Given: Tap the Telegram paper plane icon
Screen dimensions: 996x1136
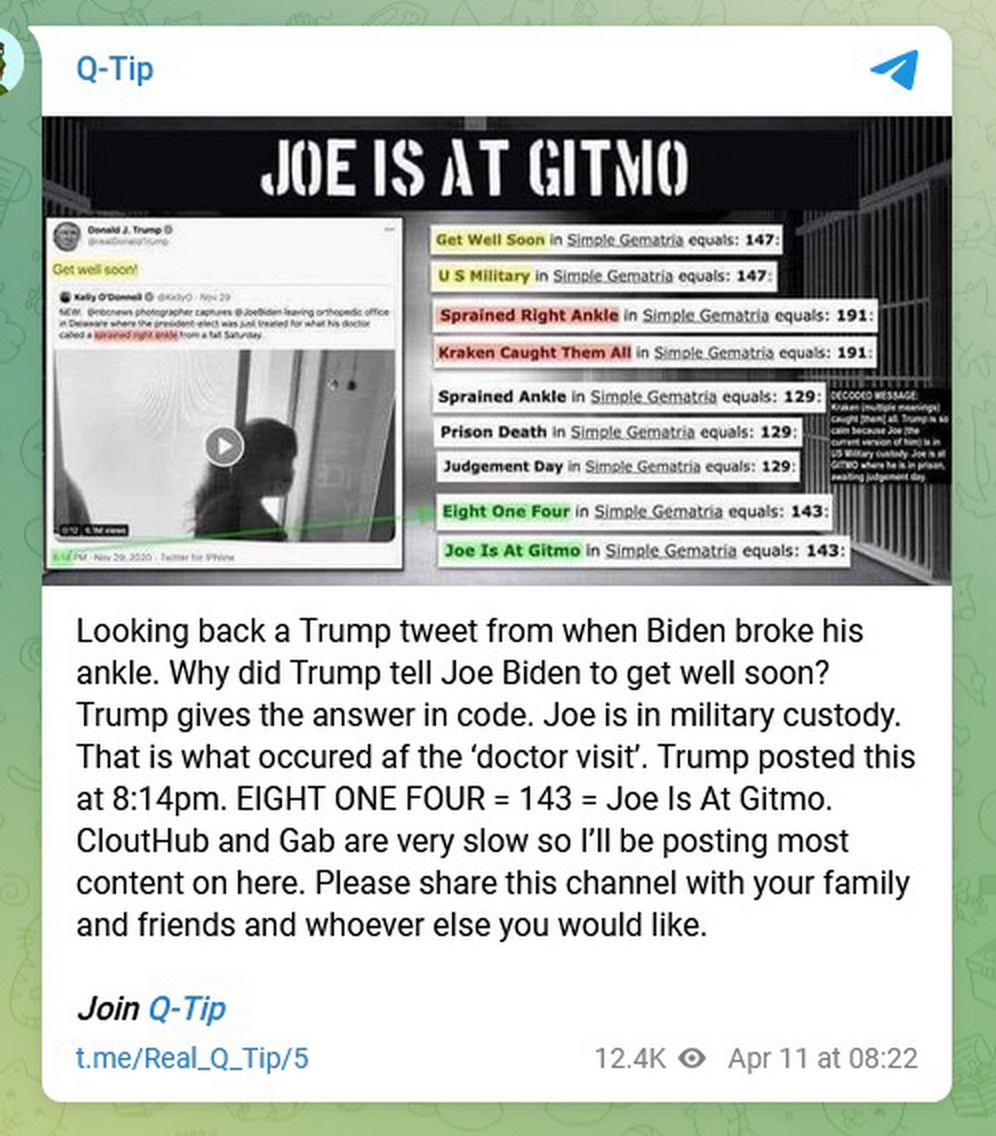Looking at the screenshot, I should coord(893,69).
